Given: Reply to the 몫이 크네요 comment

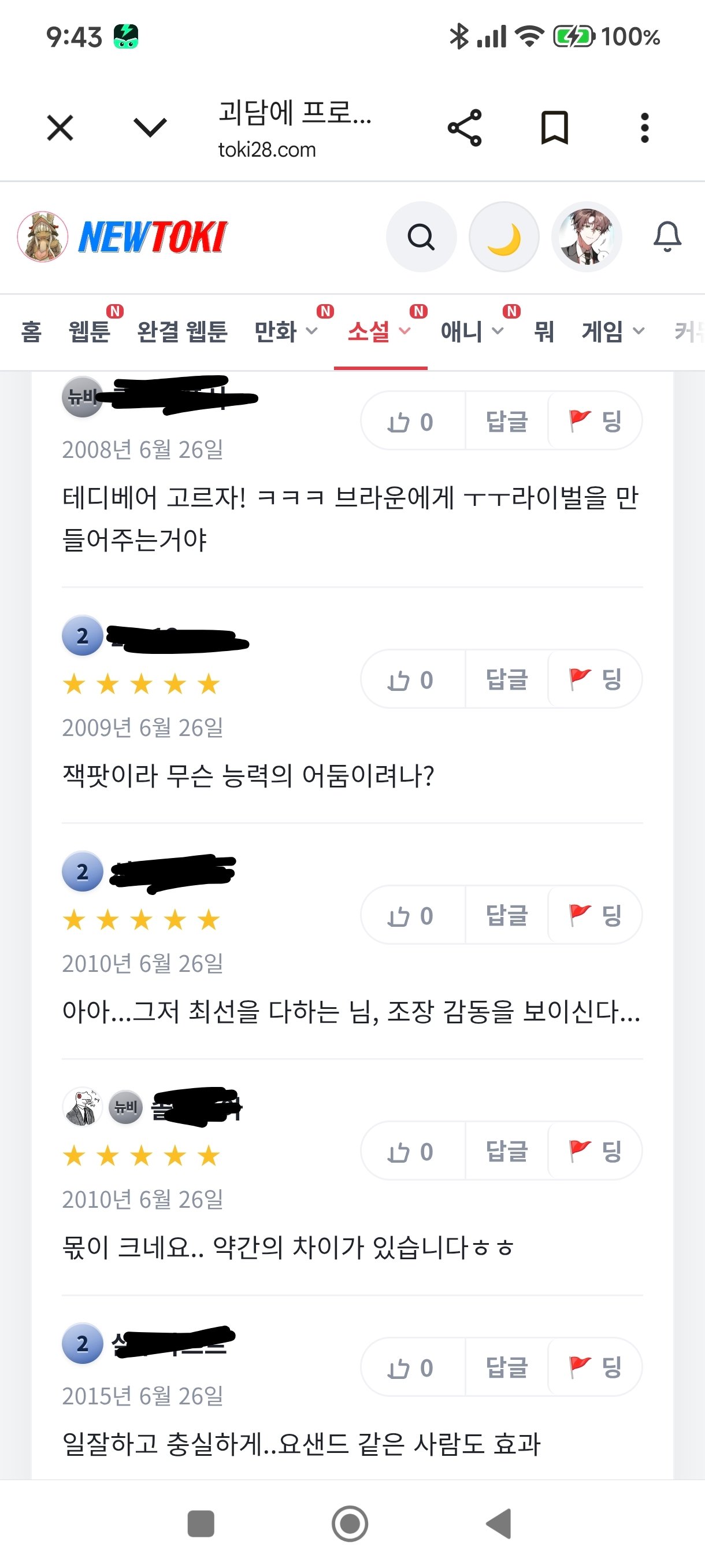Looking at the screenshot, I should pyautogui.click(x=507, y=1151).
